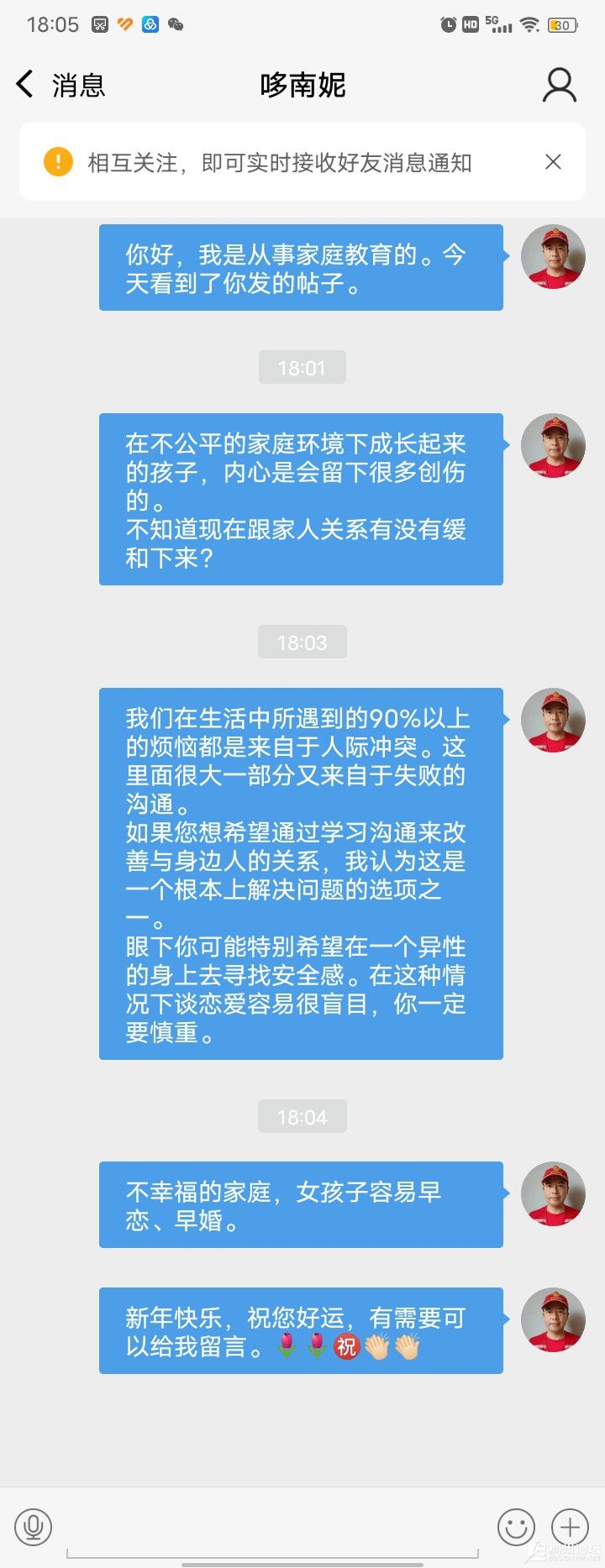The width and height of the screenshot is (605, 1568).
Task: Tap the avatar beside the 新年快乐 message
Action: pyautogui.click(x=553, y=1319)
